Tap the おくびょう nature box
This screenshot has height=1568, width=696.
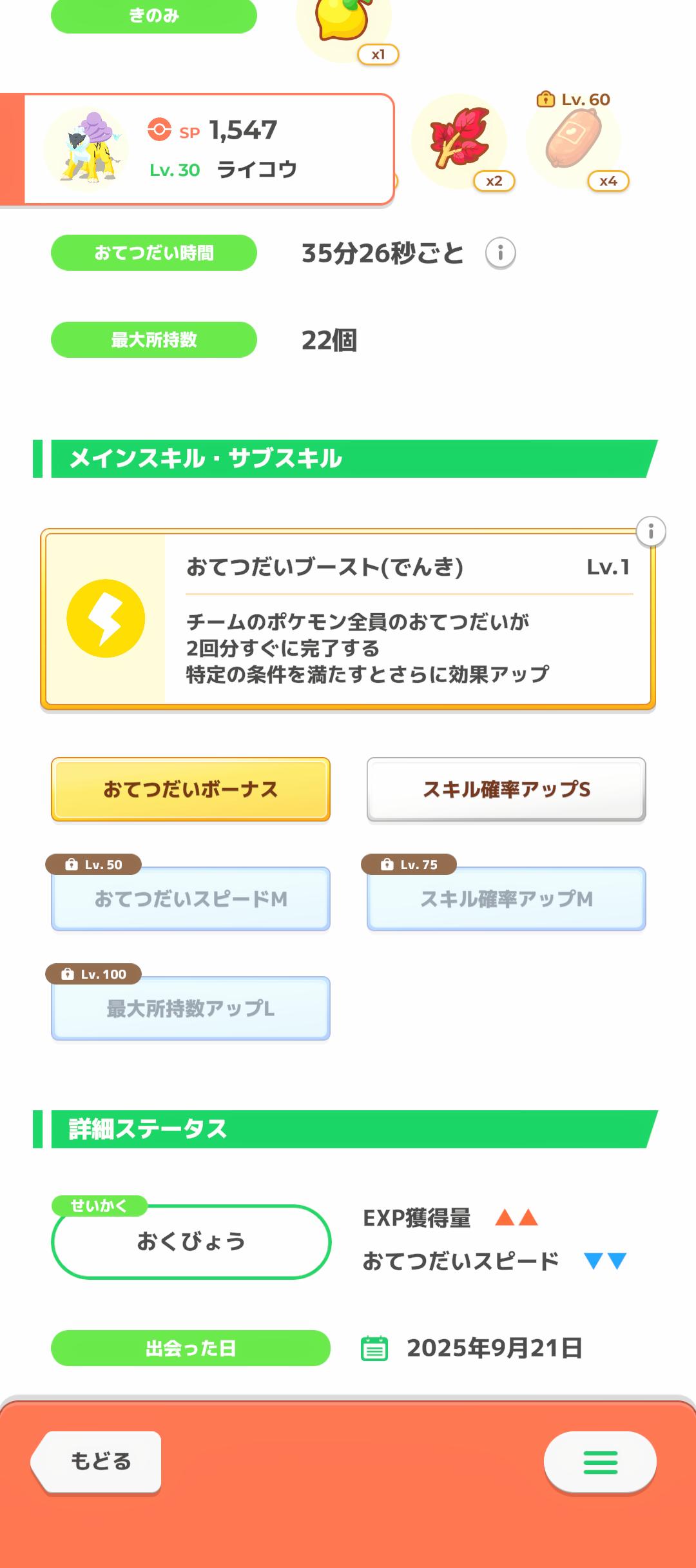pos(191,1241)
